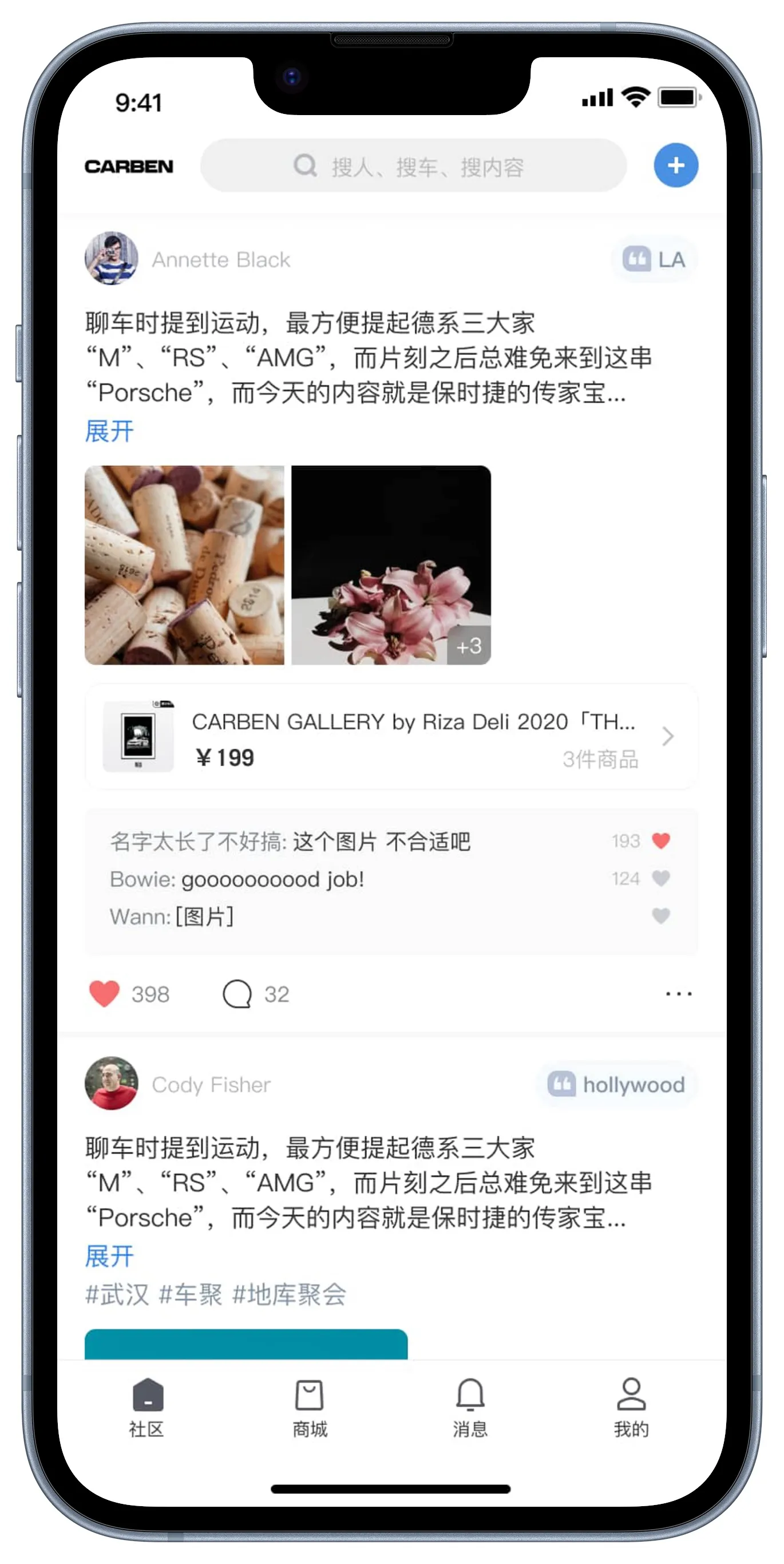The width and height of the screenshot is (784, 1564).
Task: Open the pink lilies photo with +3
Action: point(391,564)
